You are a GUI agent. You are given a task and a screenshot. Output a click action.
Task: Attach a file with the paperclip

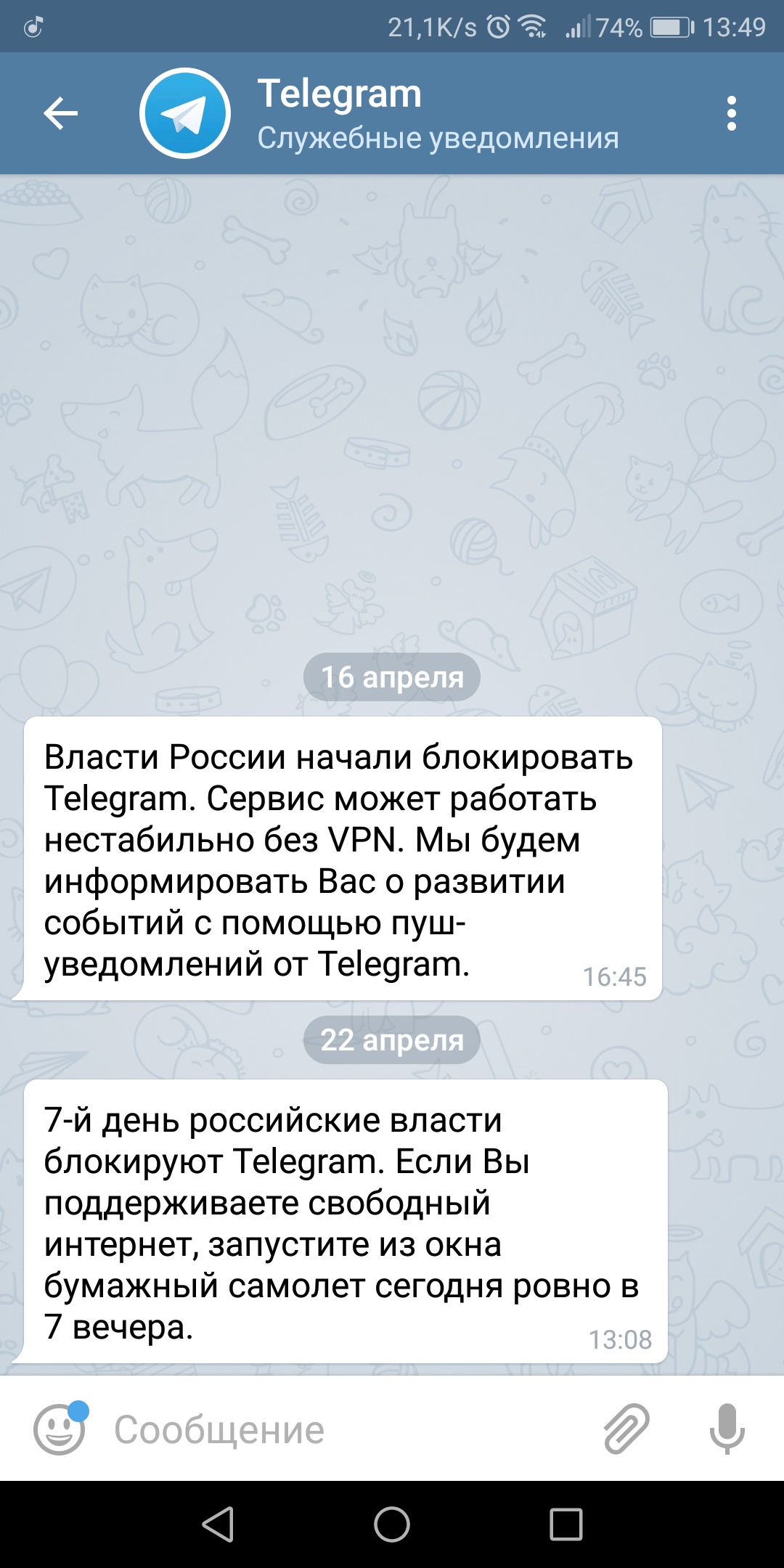click(x=626, y=1429)
